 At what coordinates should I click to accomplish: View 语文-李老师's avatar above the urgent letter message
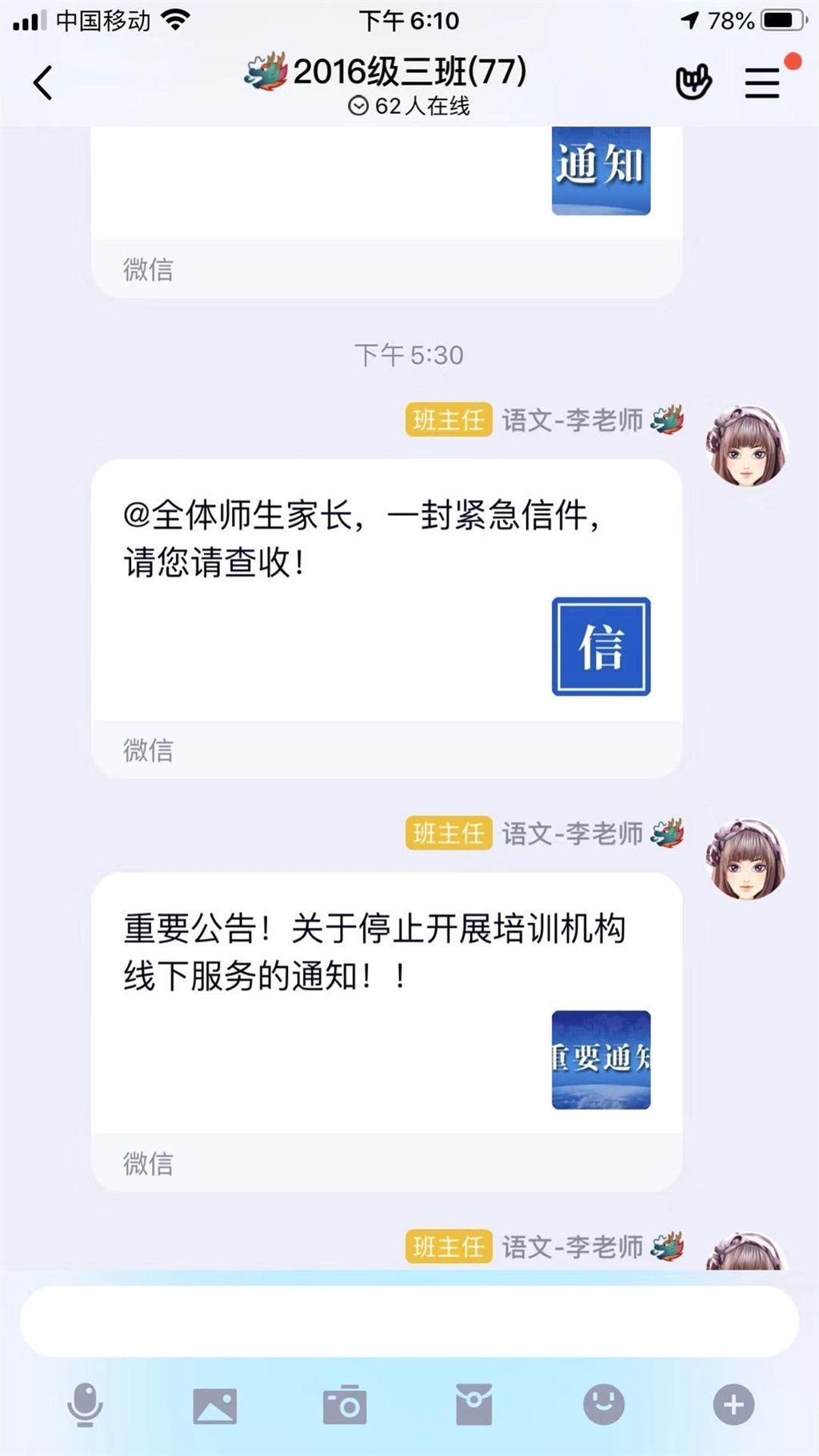point(747,446)
